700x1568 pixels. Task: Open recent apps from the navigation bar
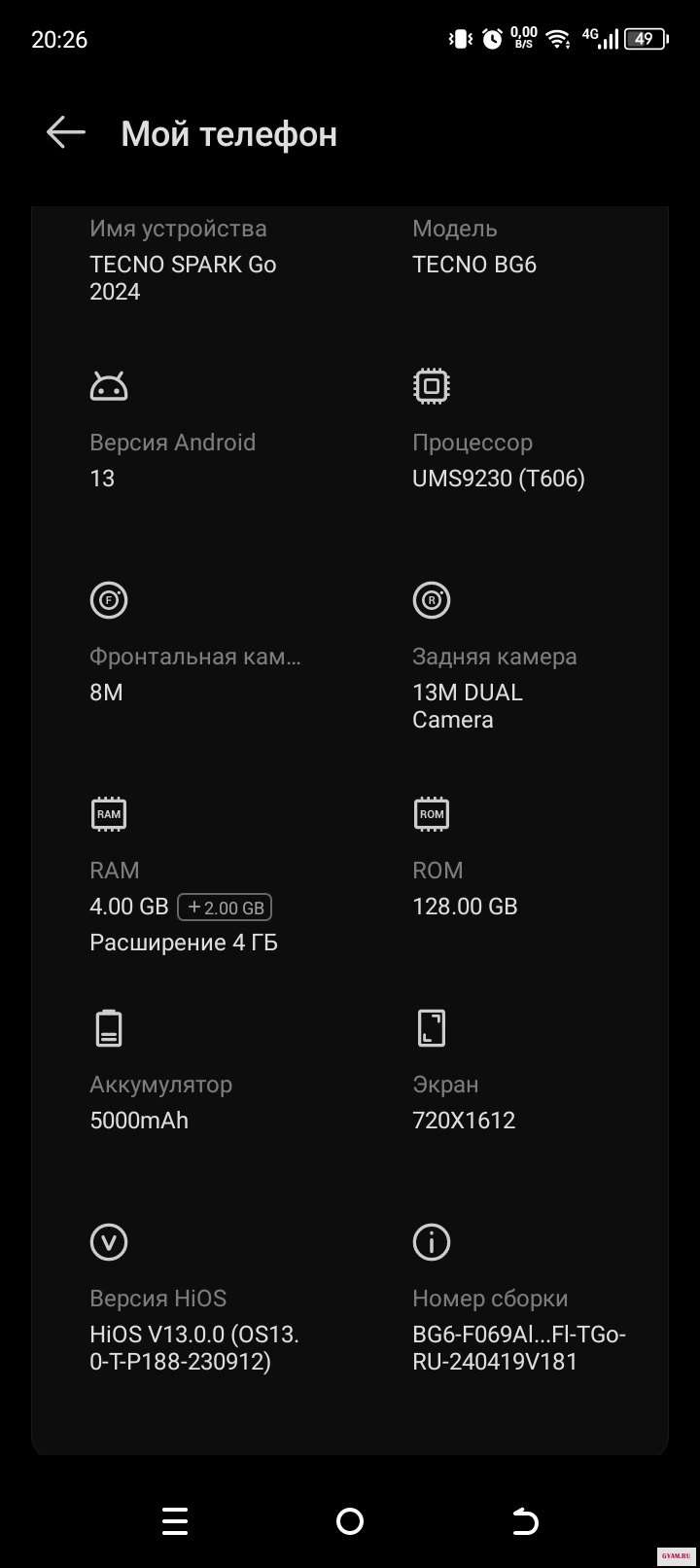175,1521
